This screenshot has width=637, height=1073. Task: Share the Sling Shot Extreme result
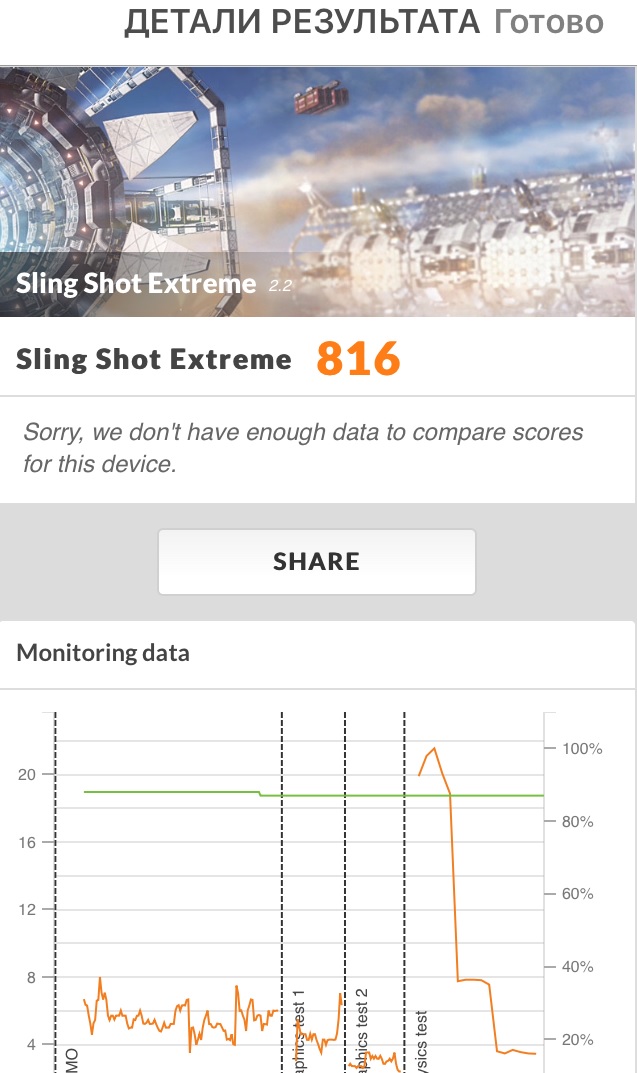pyautogui.click(x=316, y=562)
